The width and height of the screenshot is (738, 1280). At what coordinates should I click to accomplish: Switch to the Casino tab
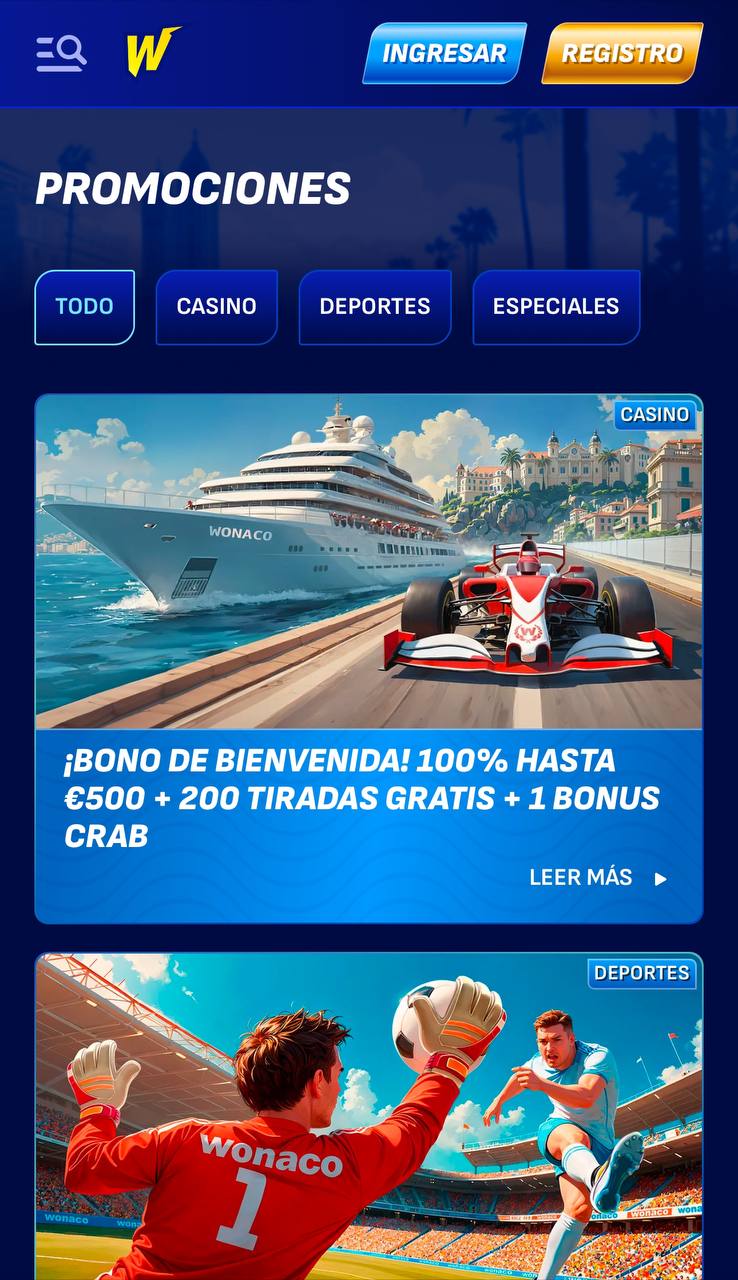point(216,307)
